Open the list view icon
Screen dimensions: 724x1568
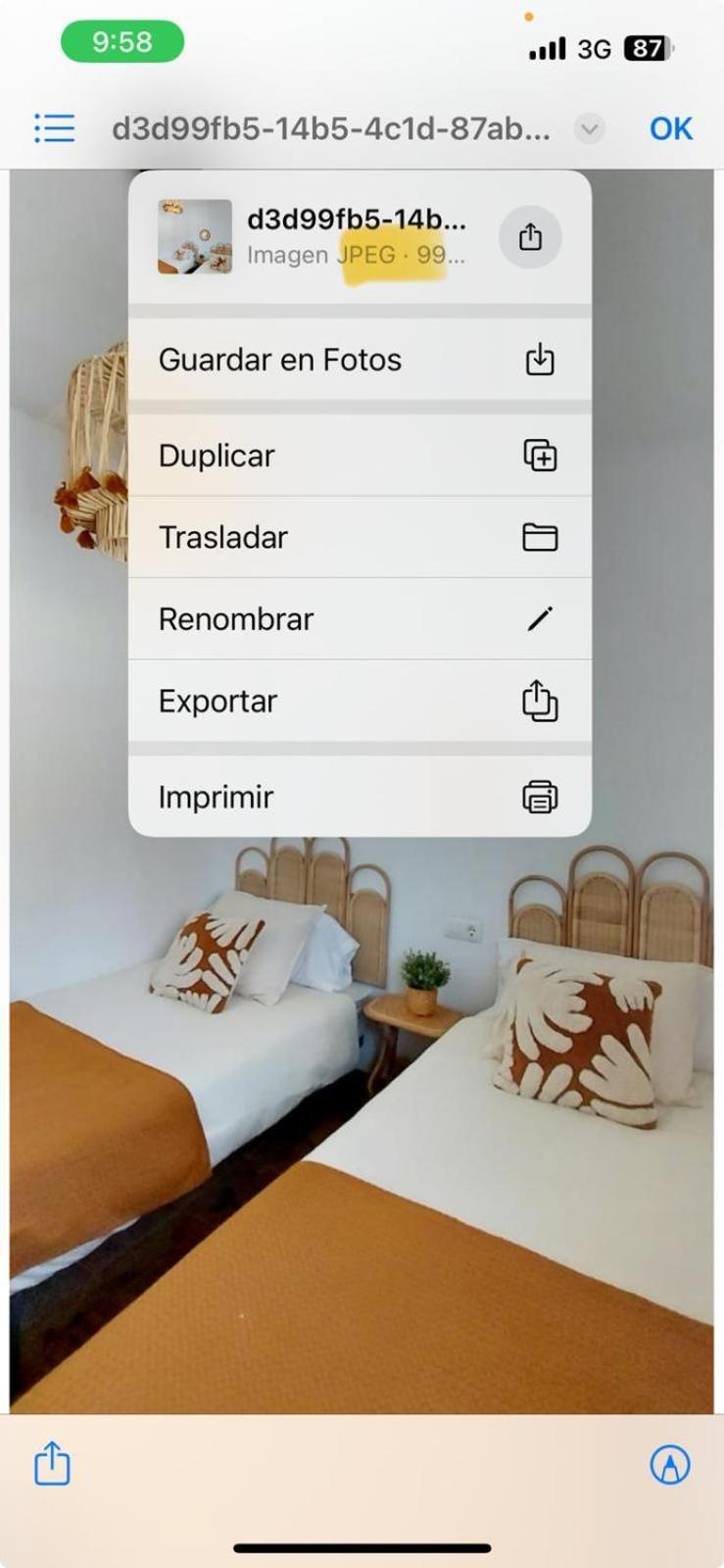tap(54, 128)
